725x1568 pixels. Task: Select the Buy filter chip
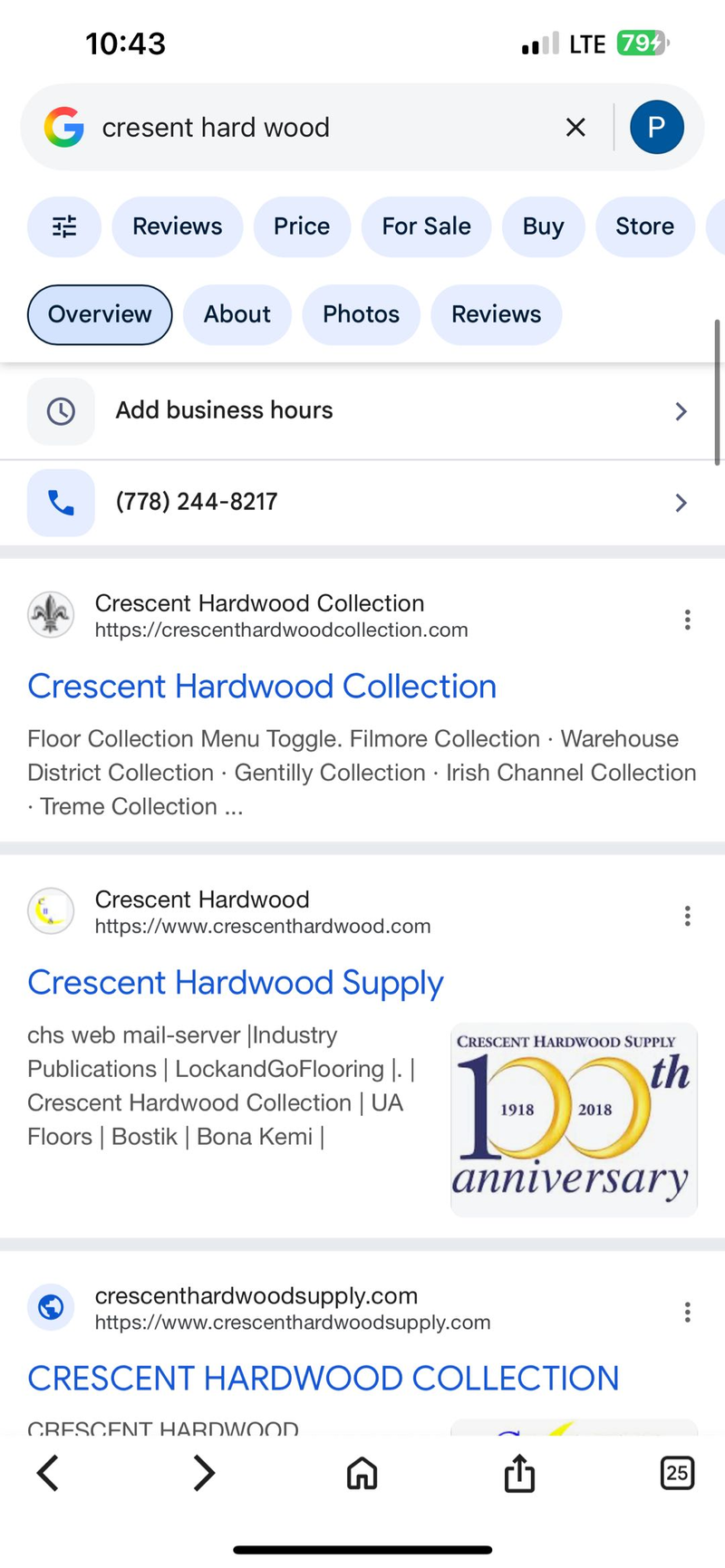pyautogui.click(x=543, y=226)
